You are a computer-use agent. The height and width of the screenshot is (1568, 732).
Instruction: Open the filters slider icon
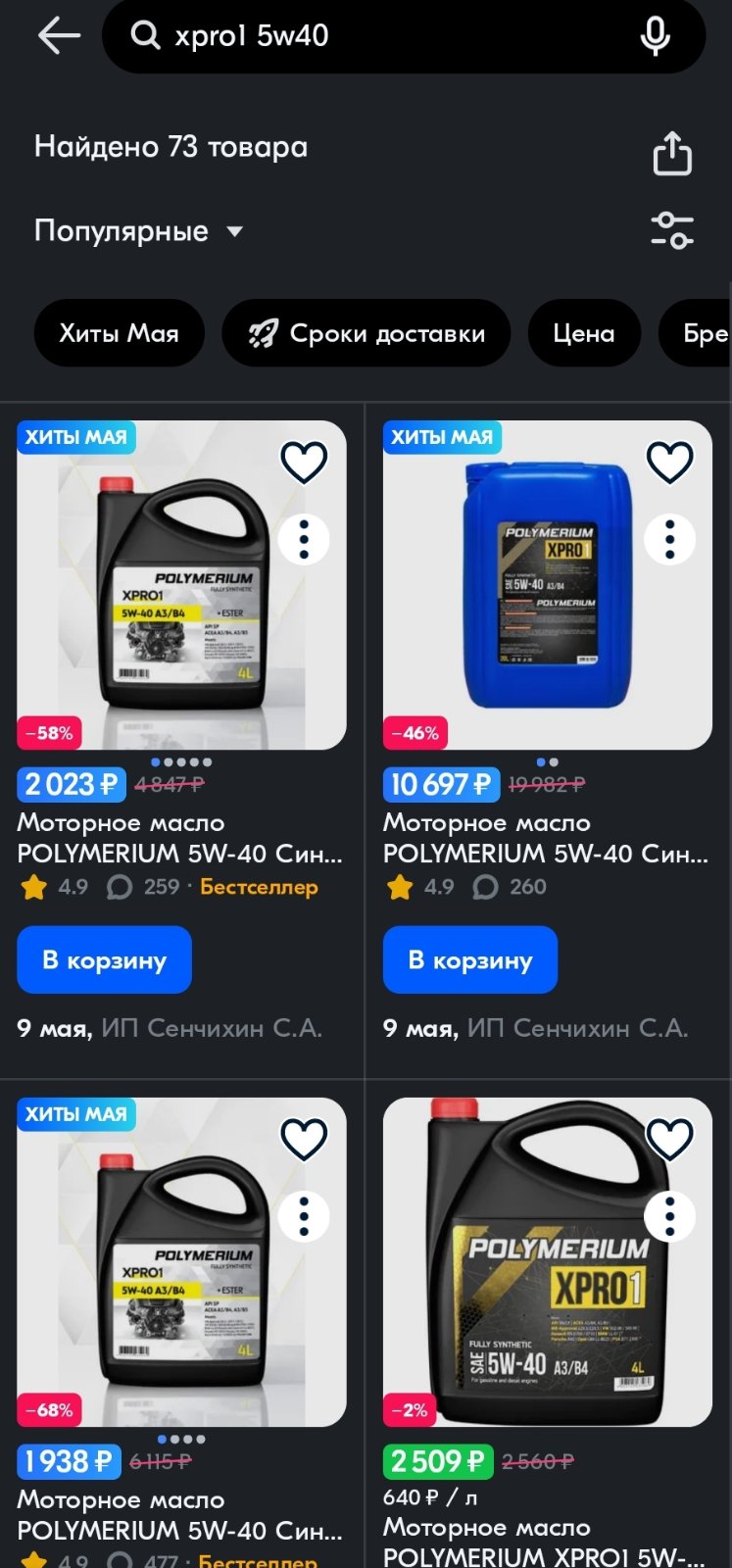click(x=672, y=231)
